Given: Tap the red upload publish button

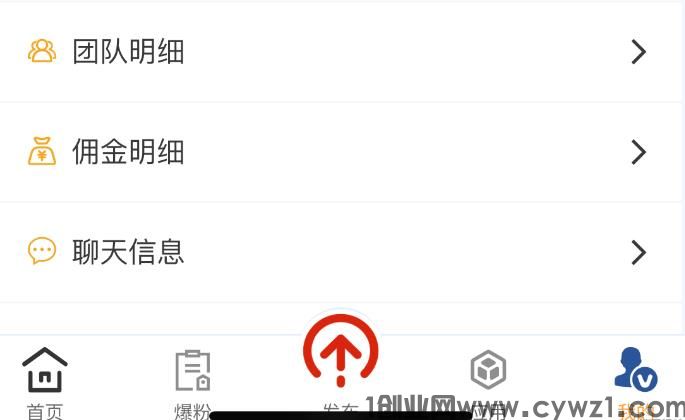Looking at the screenshot, I should (341, 352).
